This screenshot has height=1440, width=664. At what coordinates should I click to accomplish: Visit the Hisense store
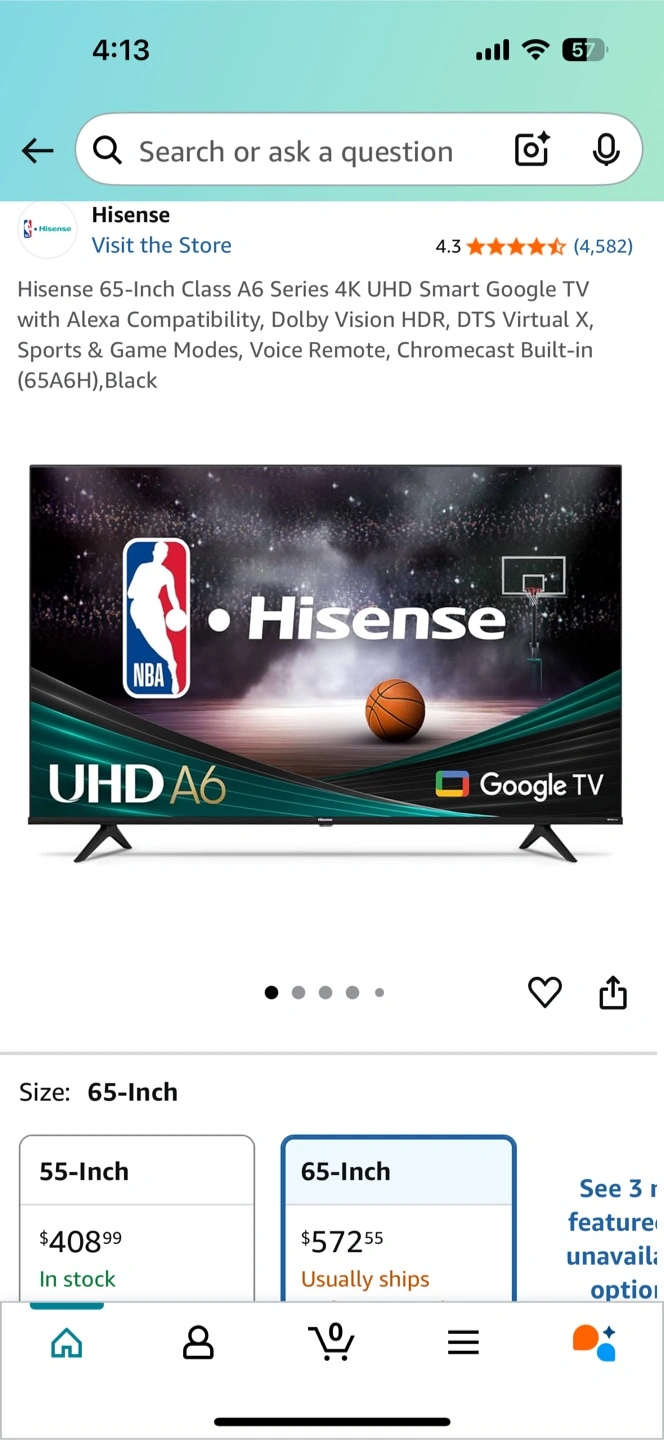tap(161, 245)
